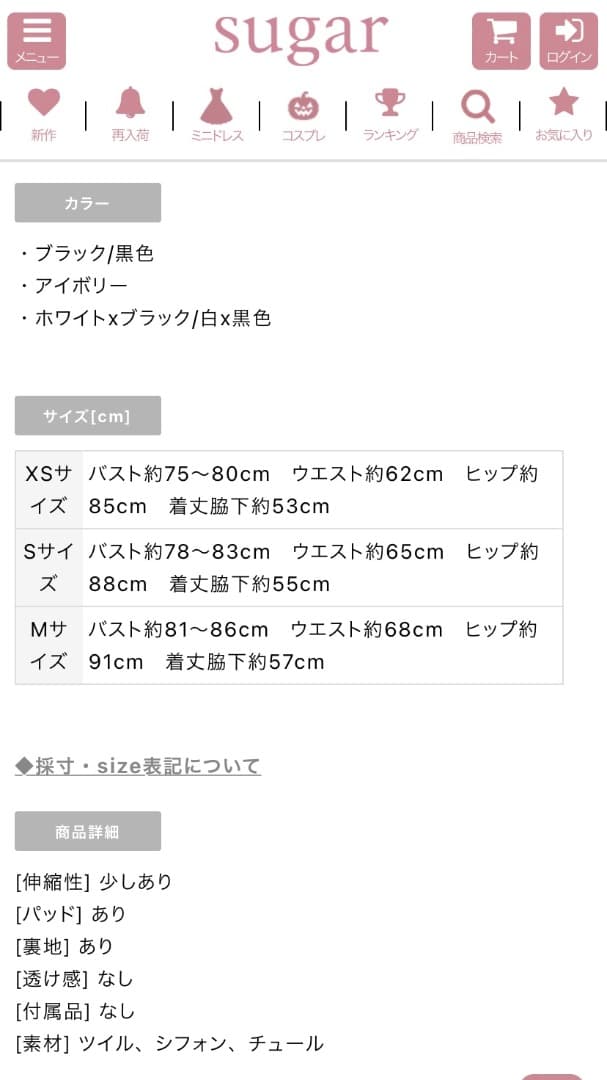Viewport: 607px width, 1080px height.
Task: Open the 採寸・size表記について link
Action: pos(138,766)
